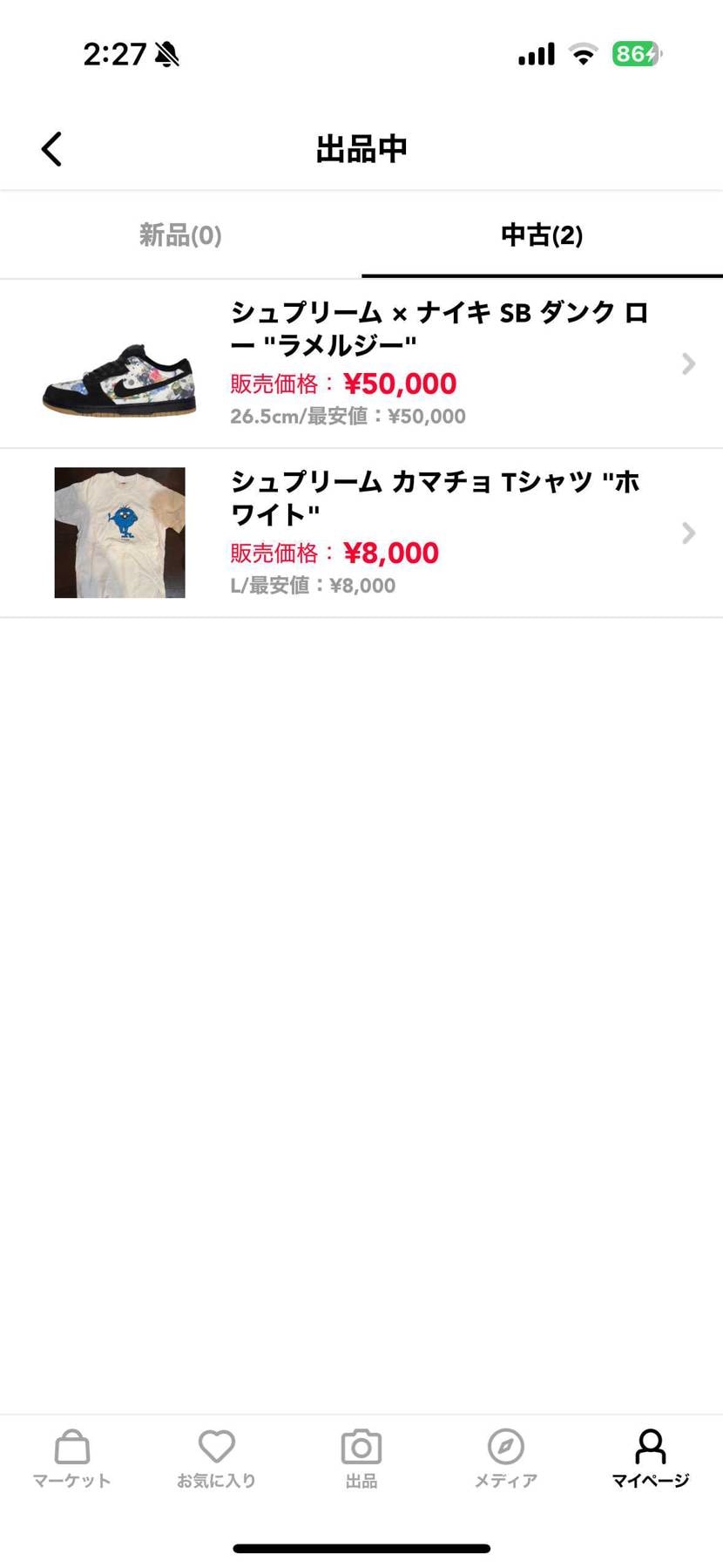
Task: Open the Supreme カマチョ Tシャツ listing
Action: 361,533
